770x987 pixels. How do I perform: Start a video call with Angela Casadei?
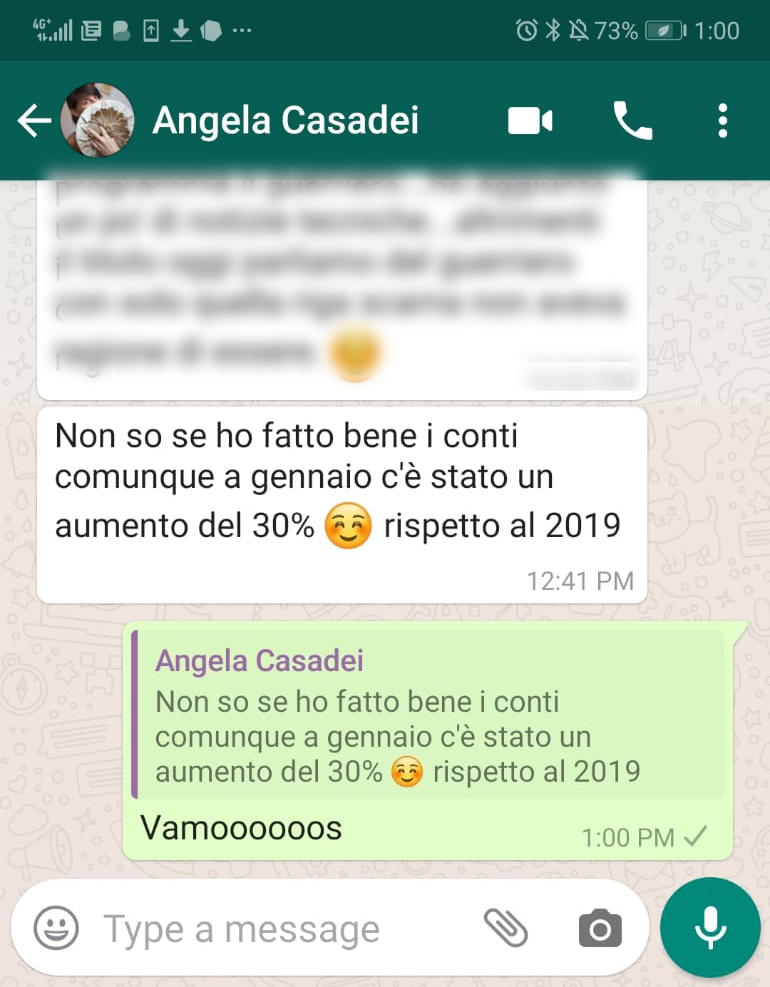point(530,121)
